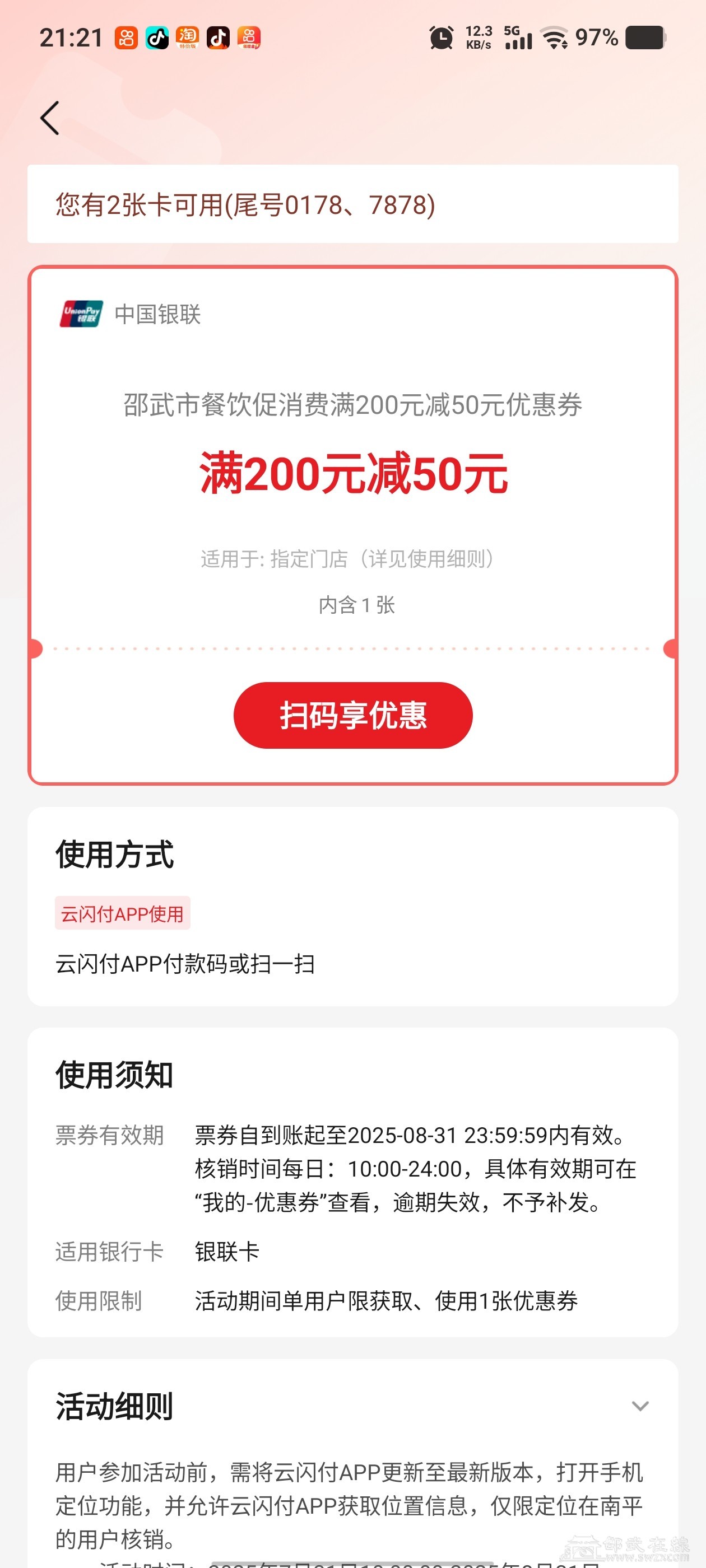Tap the 扫码享优惠 button

(352, 715)
